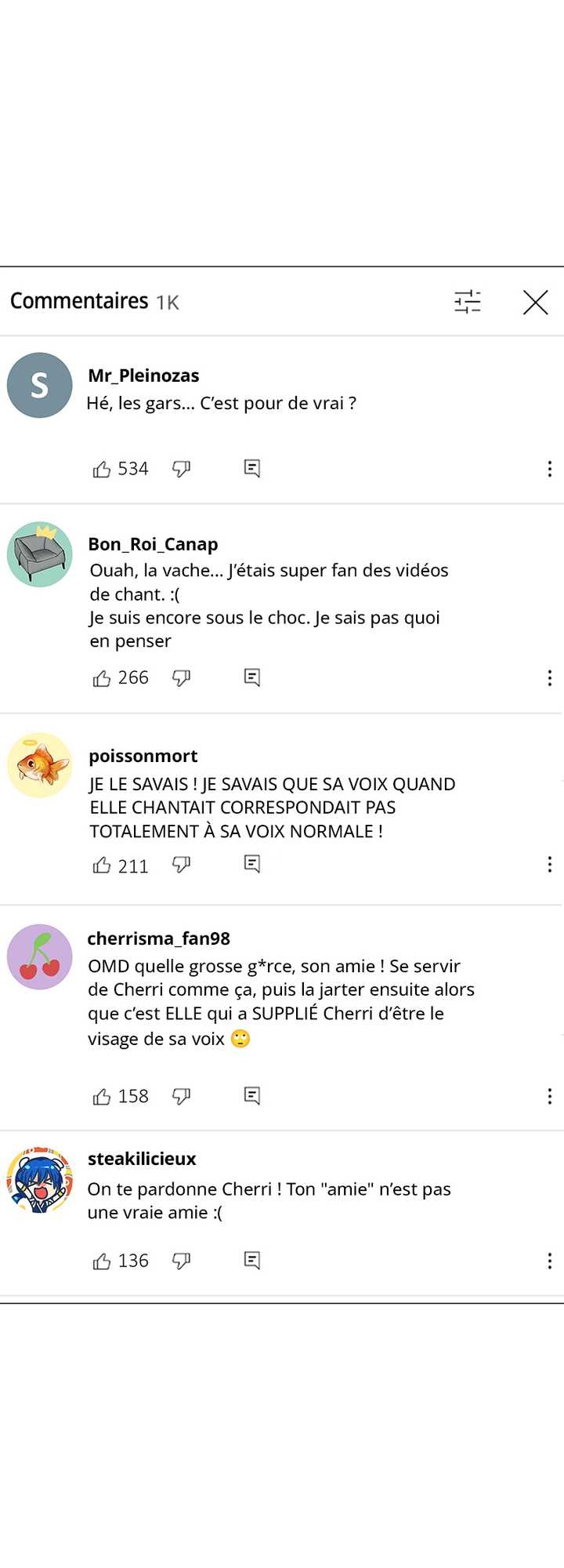Dislike poissonmort's comment
This screenshot has width=564, height=1568.
[x=181, y=865]
